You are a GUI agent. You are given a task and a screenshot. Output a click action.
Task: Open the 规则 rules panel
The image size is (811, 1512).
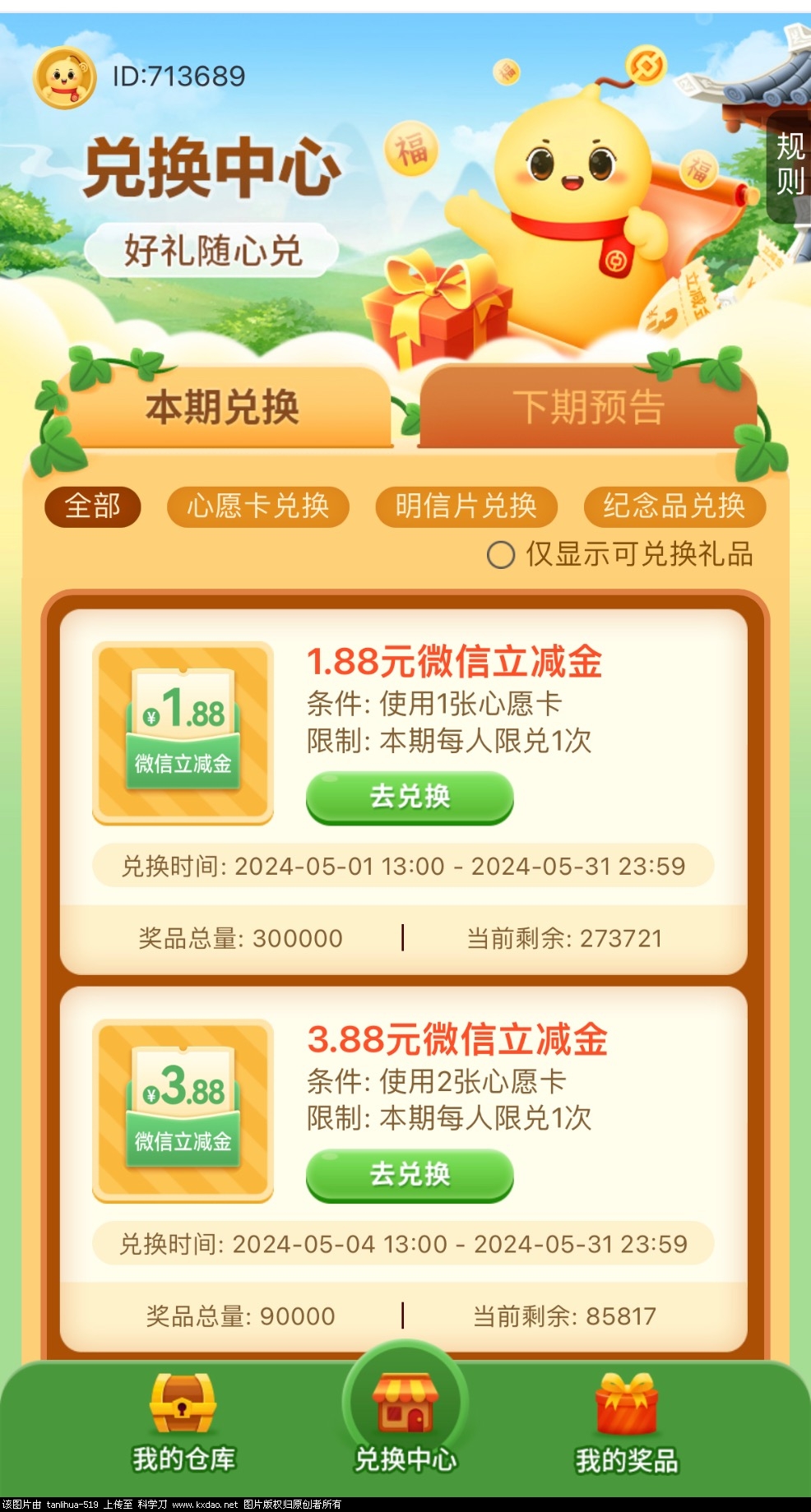point(790,164)
